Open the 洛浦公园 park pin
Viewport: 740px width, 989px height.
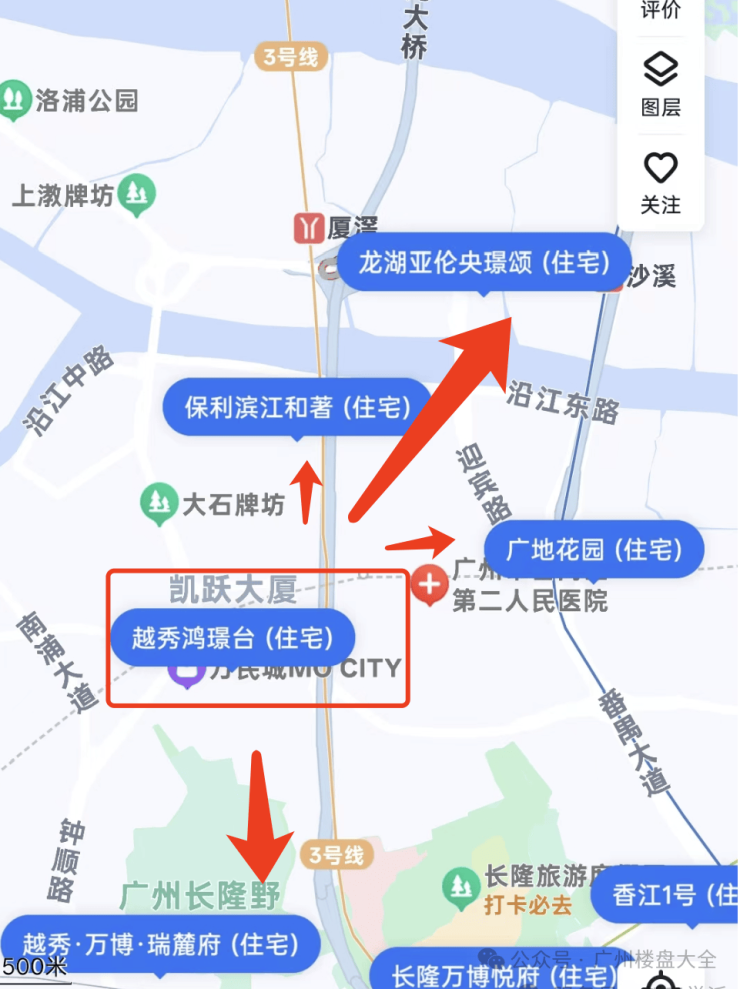click(x=14, y=100)
